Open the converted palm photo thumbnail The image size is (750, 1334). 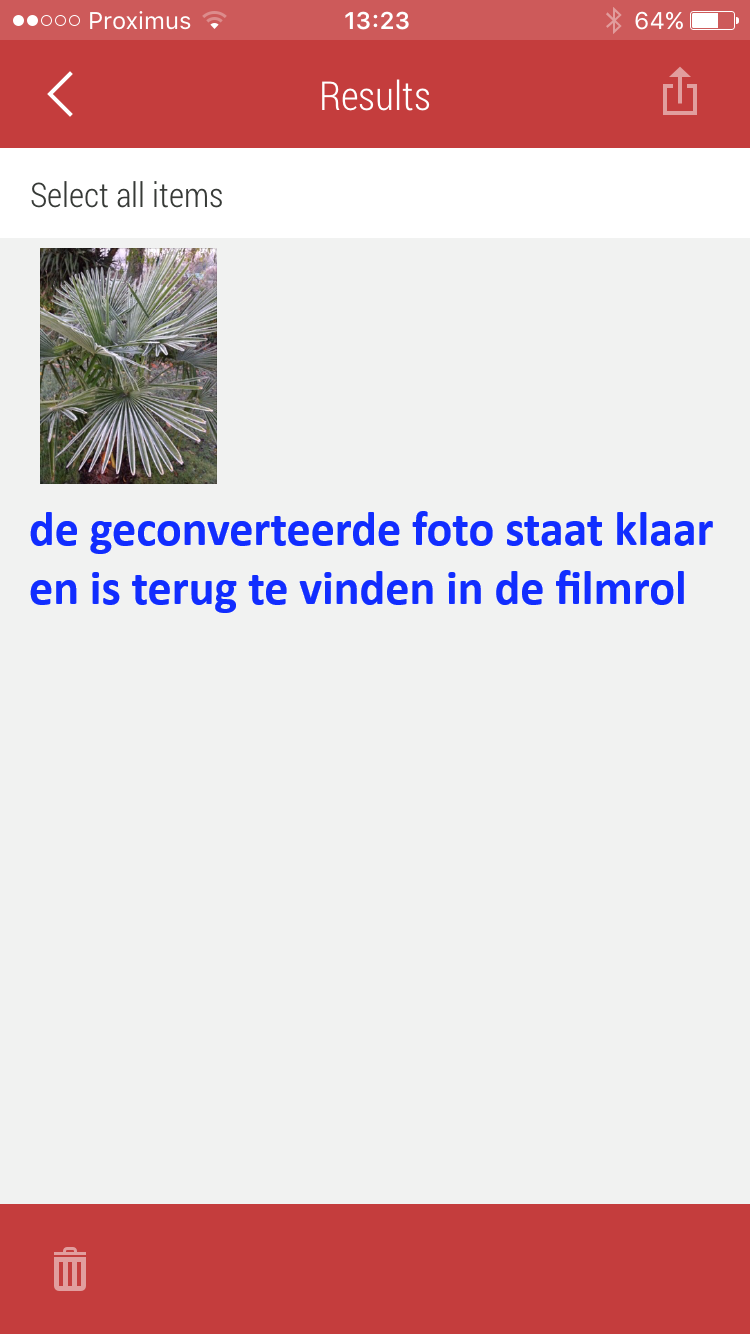pyautogui.click(x=128, y=366)
